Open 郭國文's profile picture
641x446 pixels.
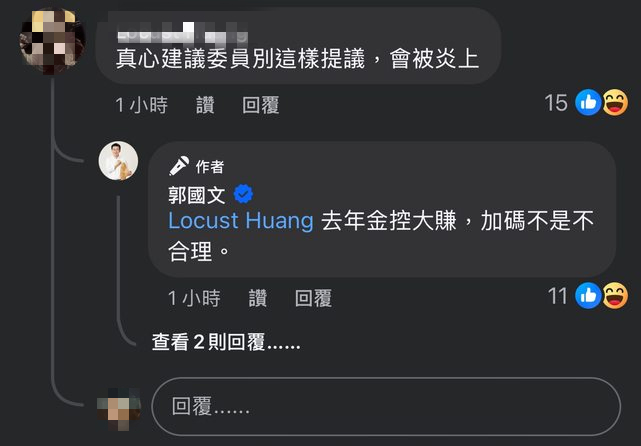coord(118,161)
